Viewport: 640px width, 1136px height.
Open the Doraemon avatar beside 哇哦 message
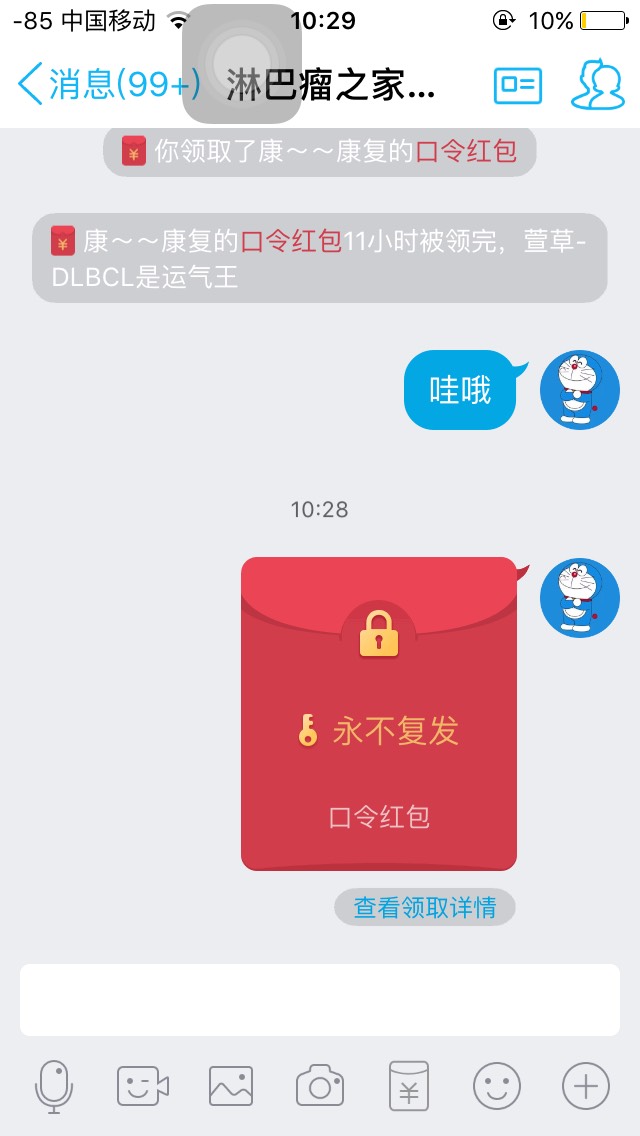pos(579,390)
